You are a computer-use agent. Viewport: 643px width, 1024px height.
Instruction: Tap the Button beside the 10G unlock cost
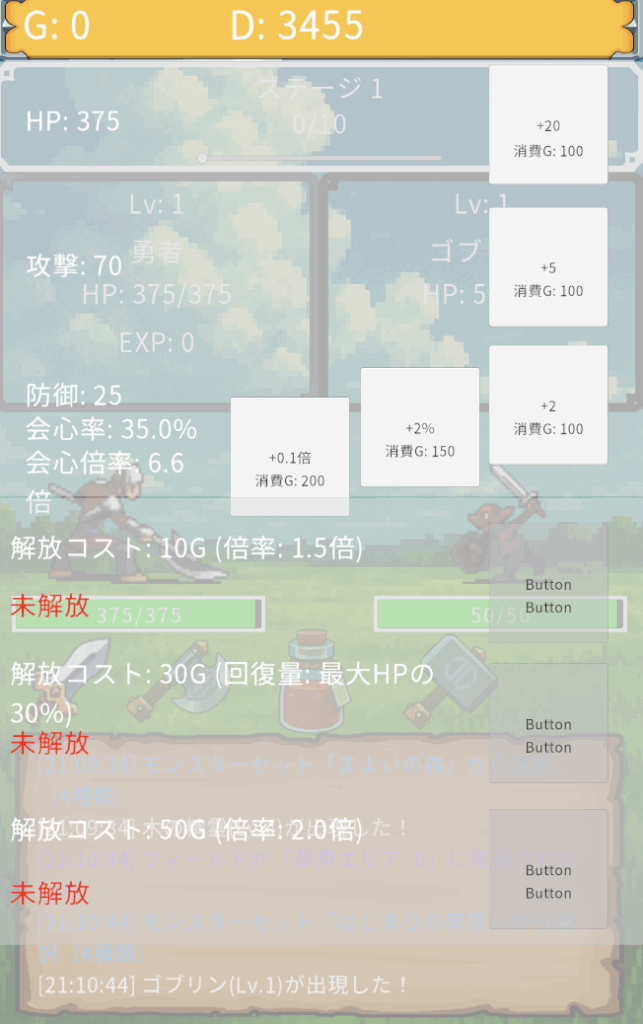coord(548,584)
